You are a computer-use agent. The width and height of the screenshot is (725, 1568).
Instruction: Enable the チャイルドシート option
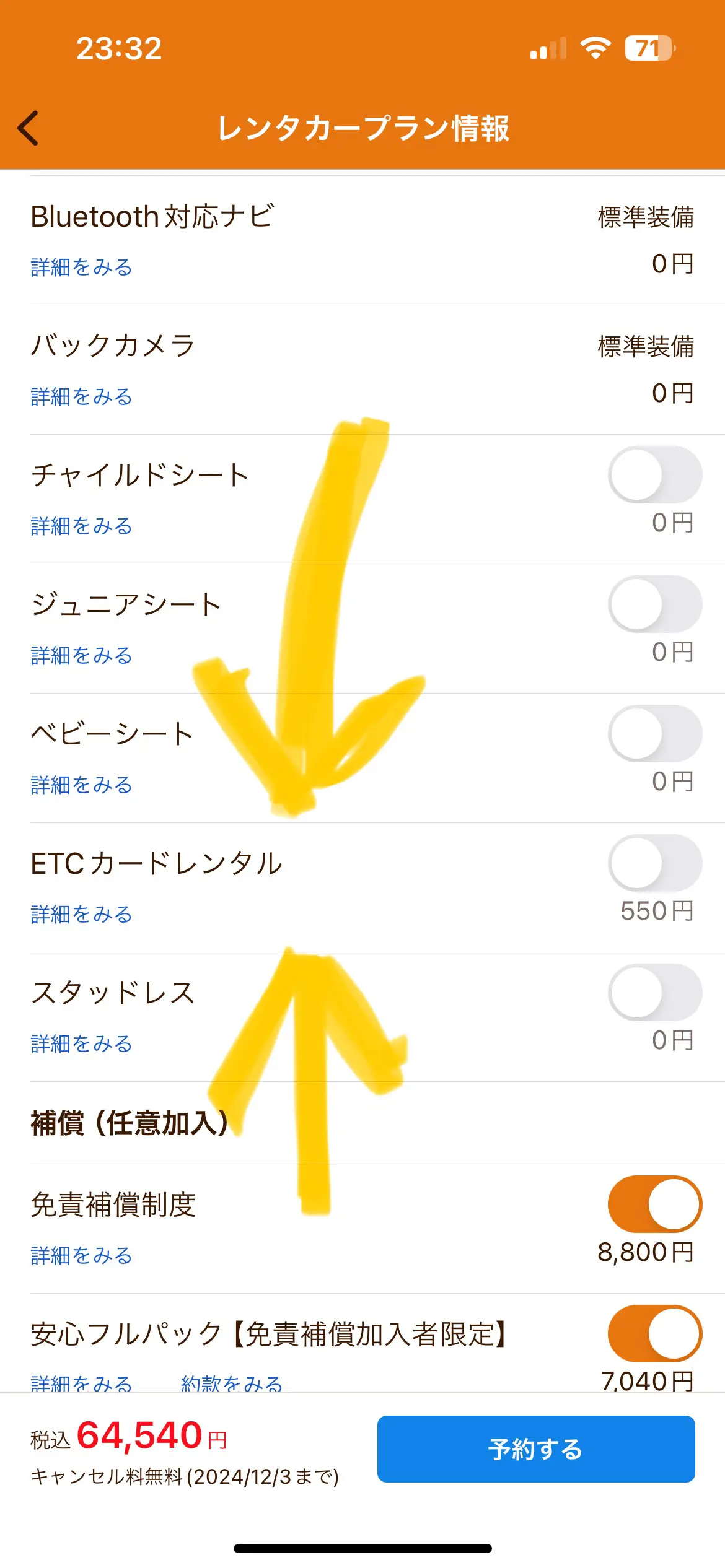coord(655,475)
